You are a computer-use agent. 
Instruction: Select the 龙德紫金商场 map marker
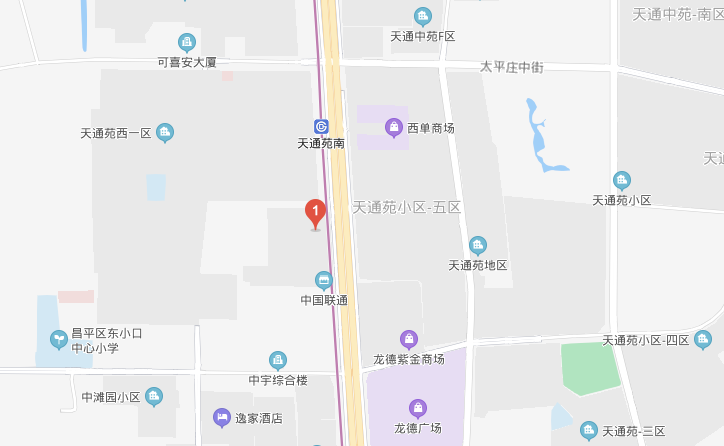click(408, 339)
